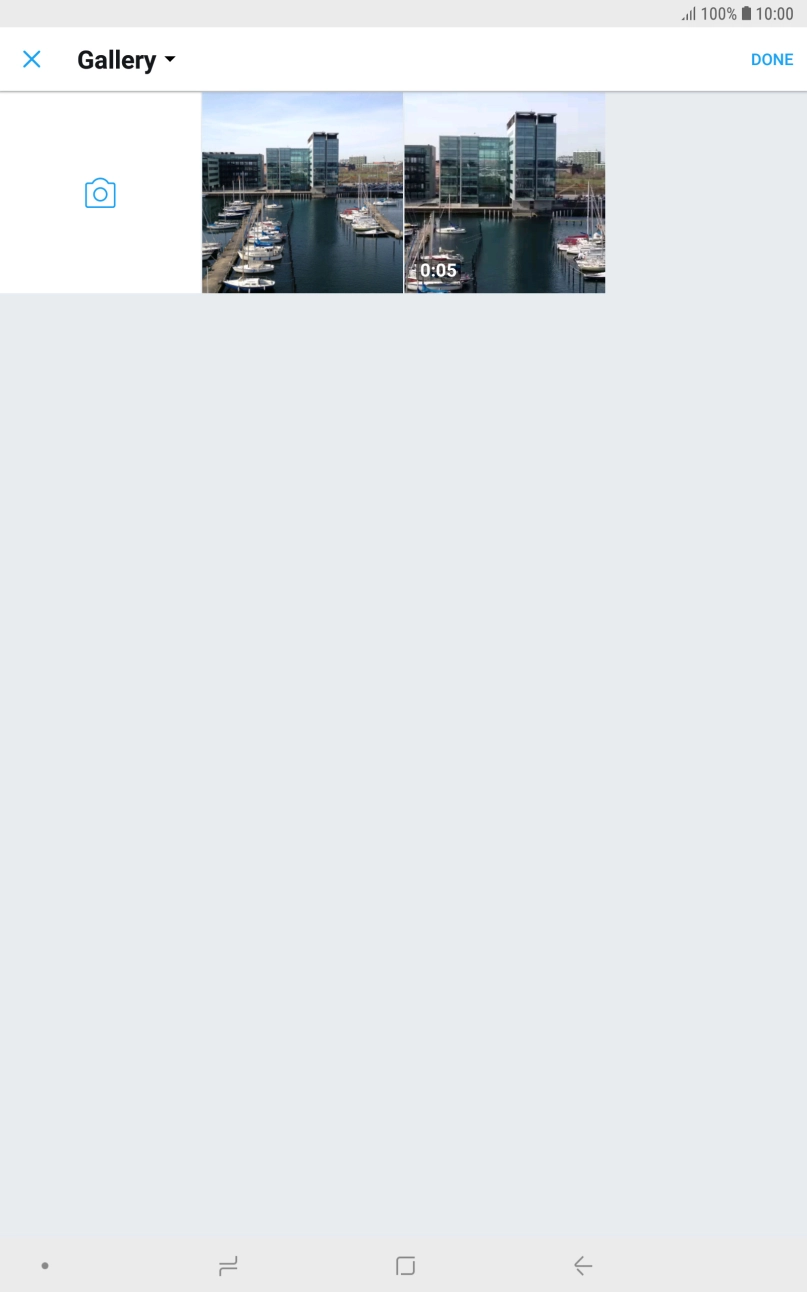
Task: Tap the camera icon to capture new media
Action: point(100,192)
